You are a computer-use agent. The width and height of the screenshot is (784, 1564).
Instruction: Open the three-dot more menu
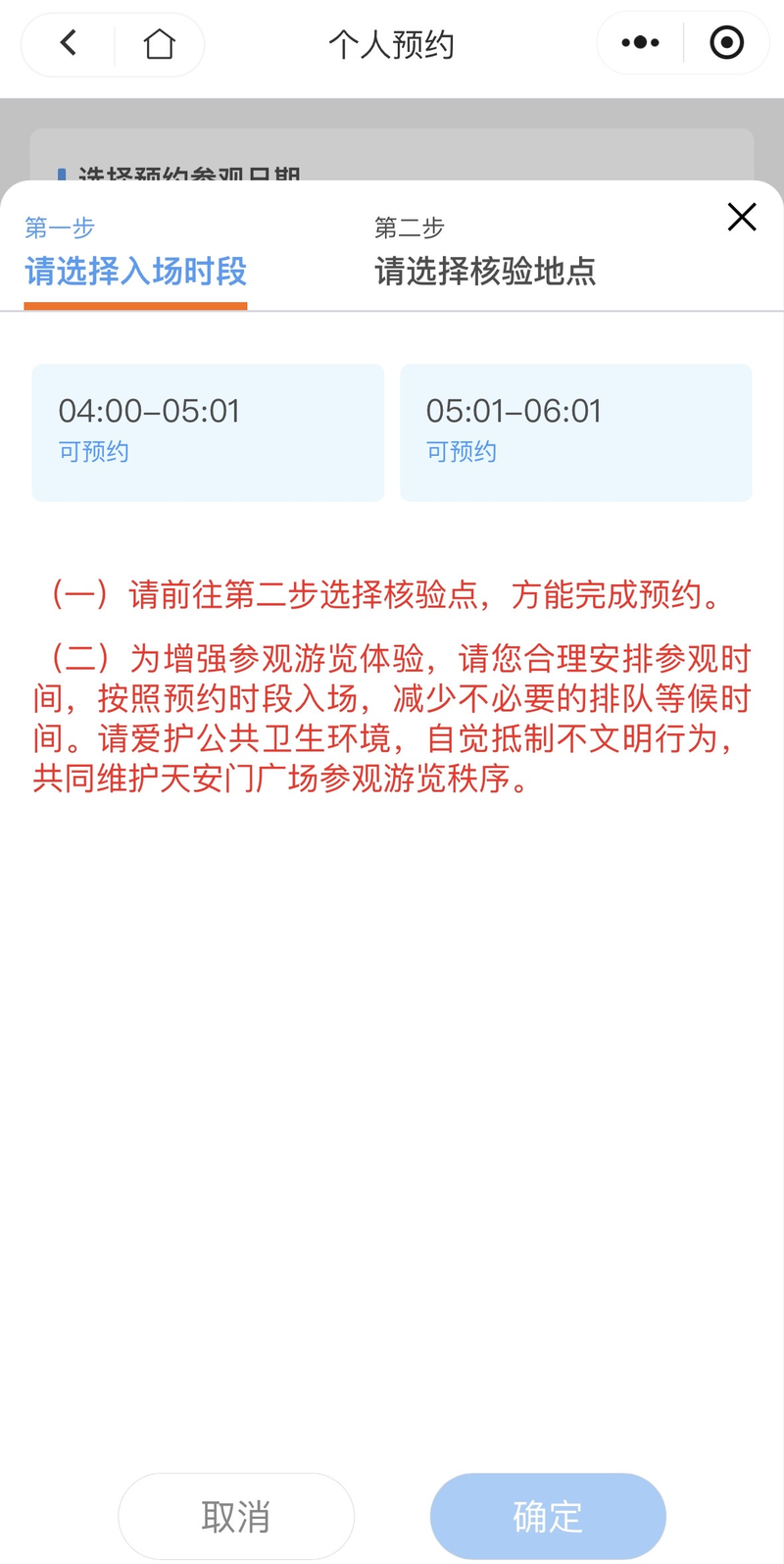(x=640, y=43)
